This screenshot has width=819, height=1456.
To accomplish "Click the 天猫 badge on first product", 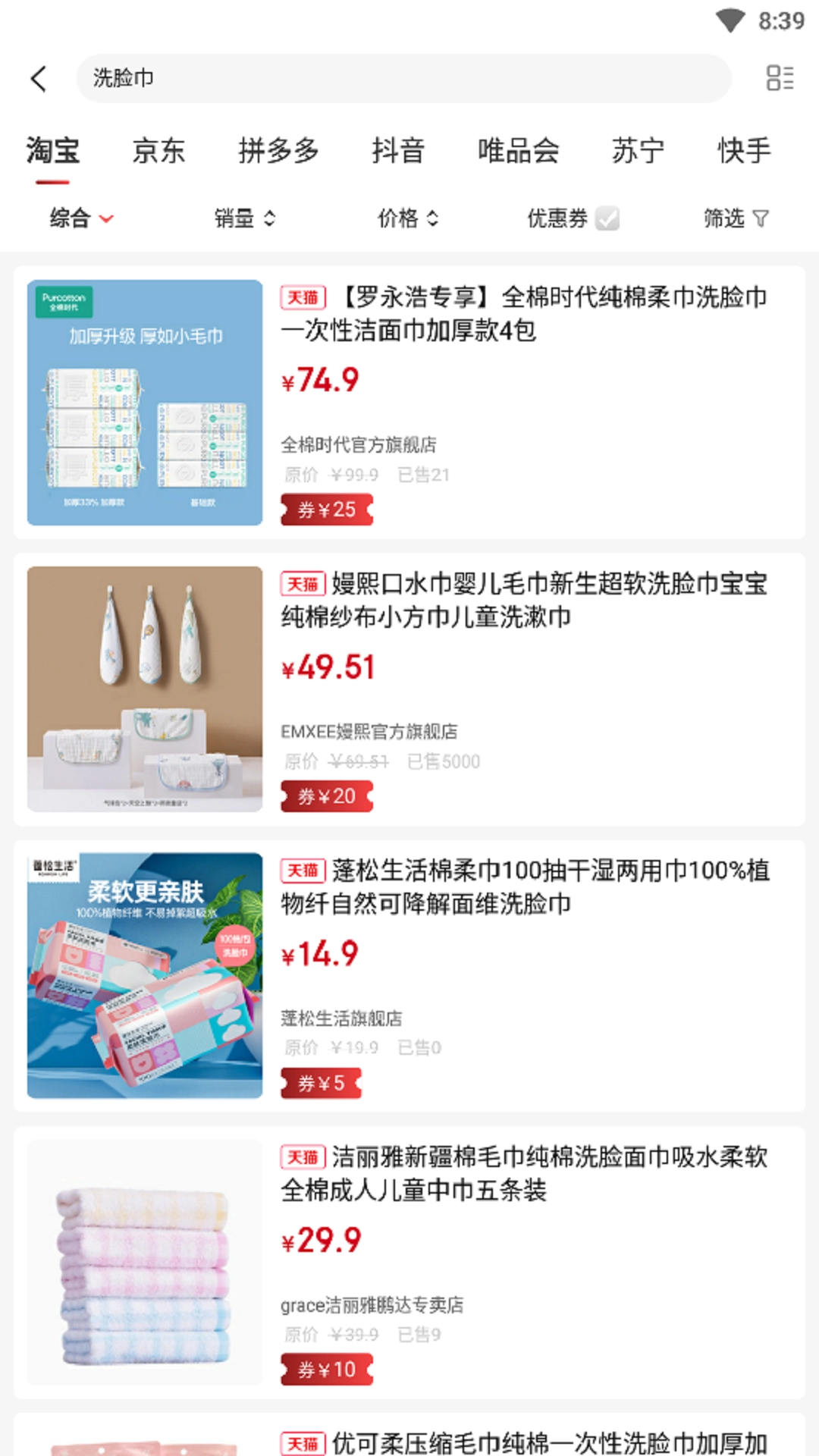I will click(302, 299).
